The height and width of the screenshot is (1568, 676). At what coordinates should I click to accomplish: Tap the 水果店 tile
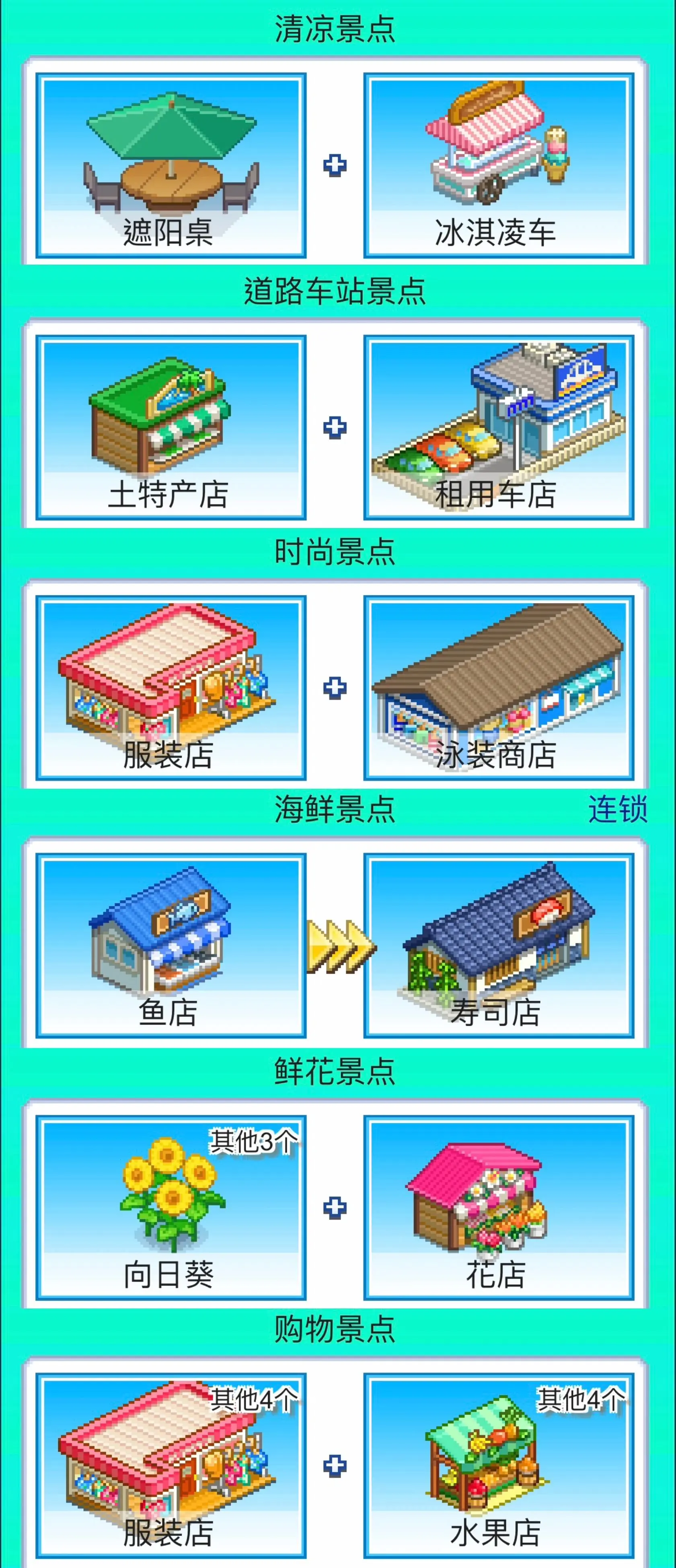[x=498, y=1466]
